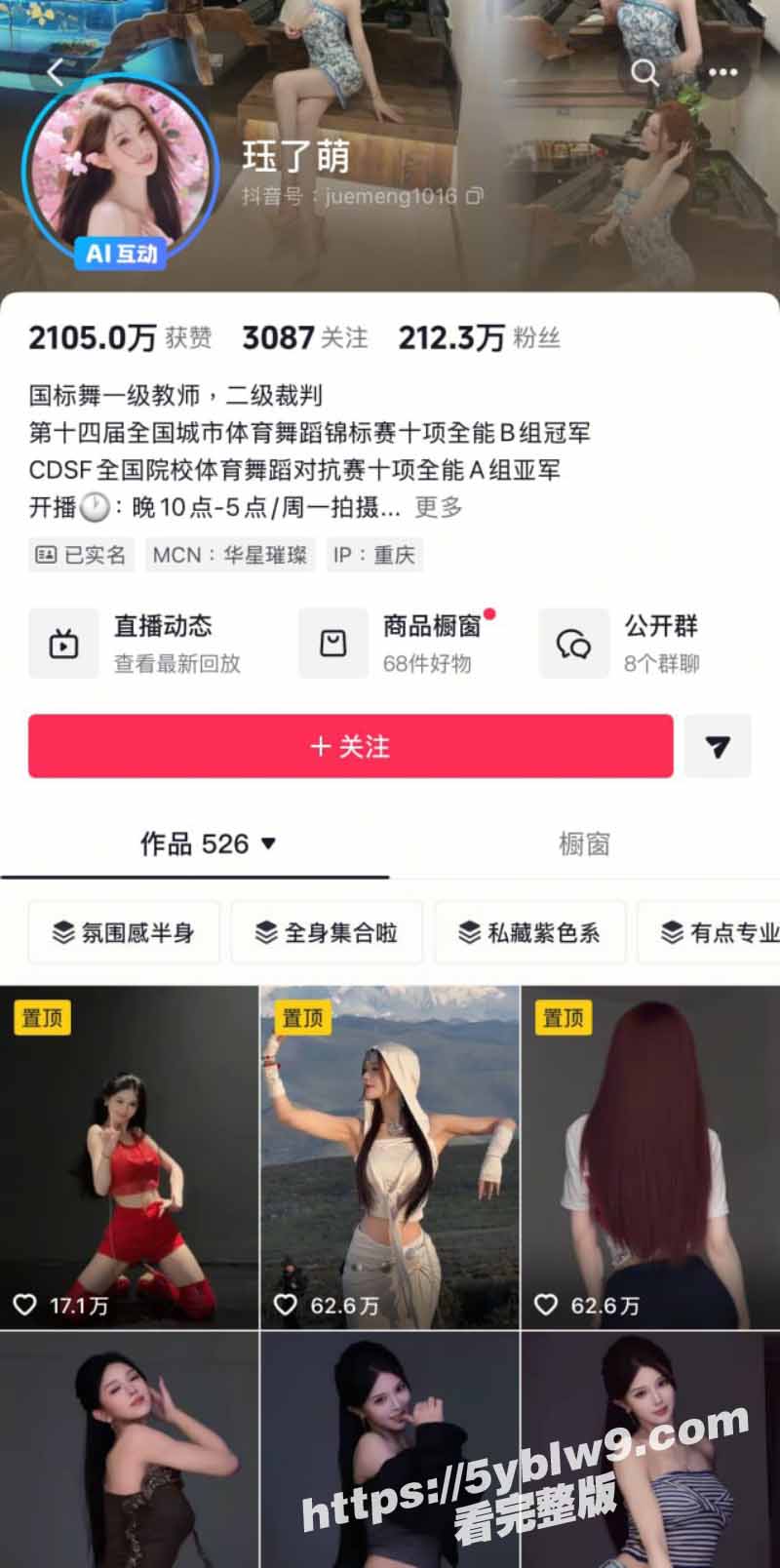The image size is (780, 1568).
Task: Expand the bio with 更多
Action: pyautogui.click(x=441, y=507)
